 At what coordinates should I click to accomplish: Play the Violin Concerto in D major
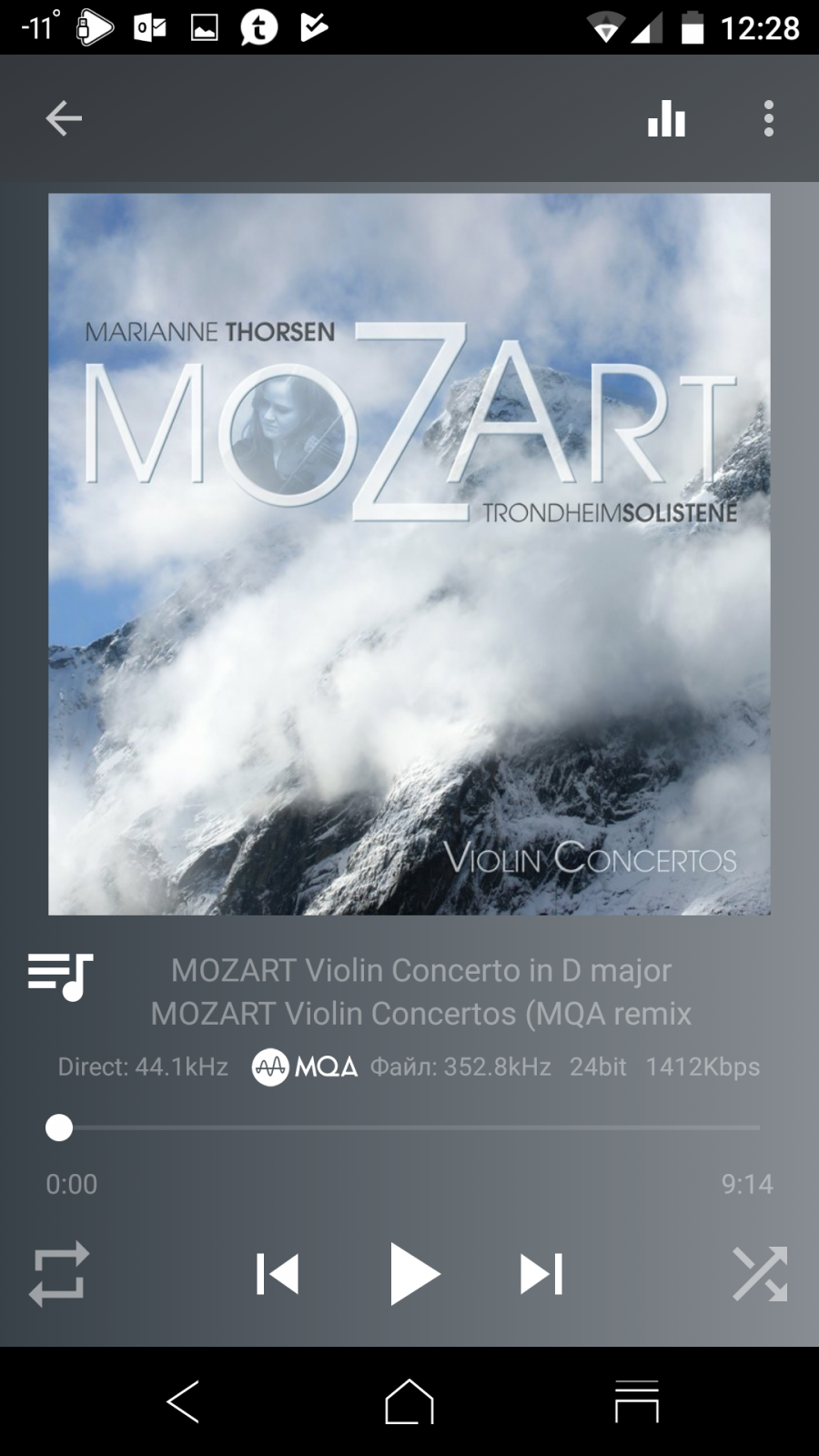414,1274
